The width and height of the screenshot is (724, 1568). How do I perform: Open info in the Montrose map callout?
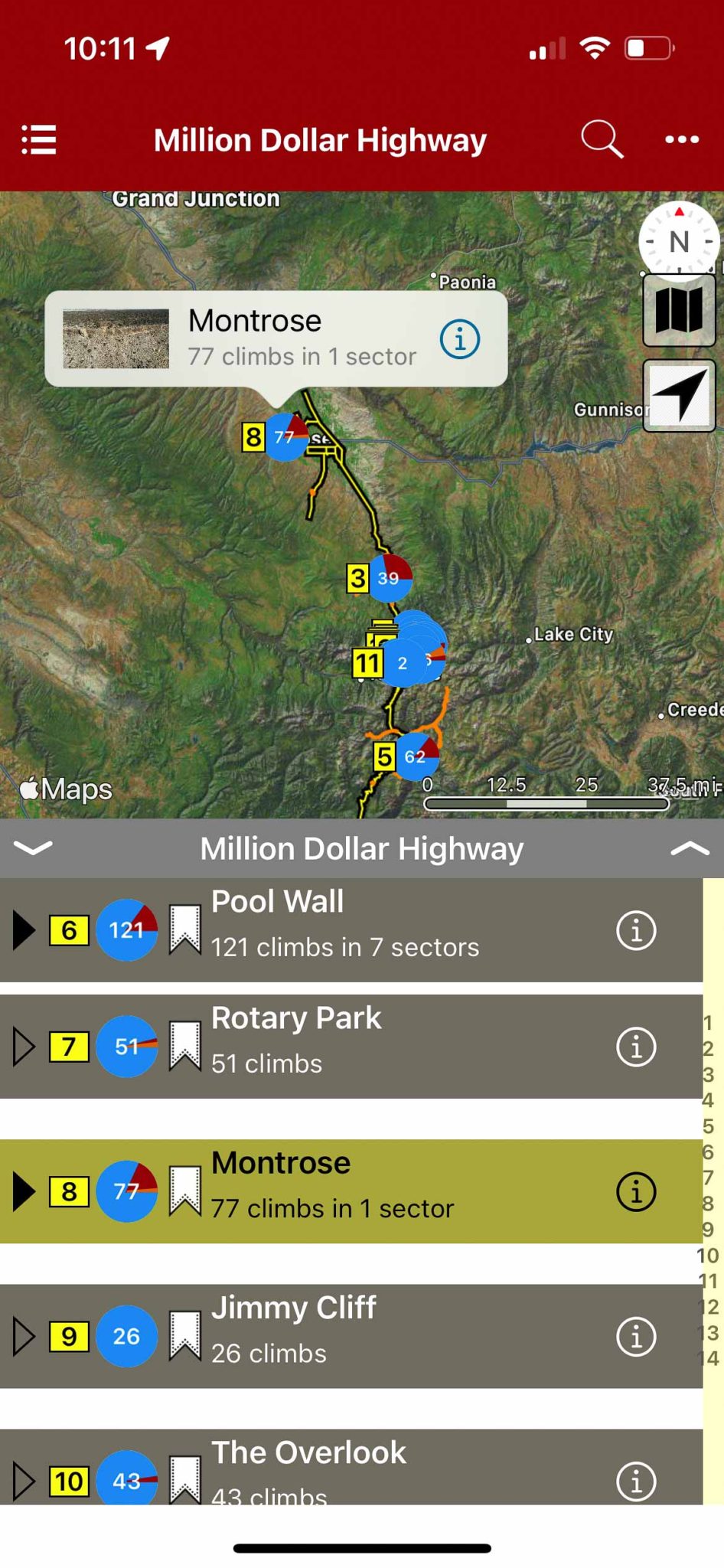point(460,338)
